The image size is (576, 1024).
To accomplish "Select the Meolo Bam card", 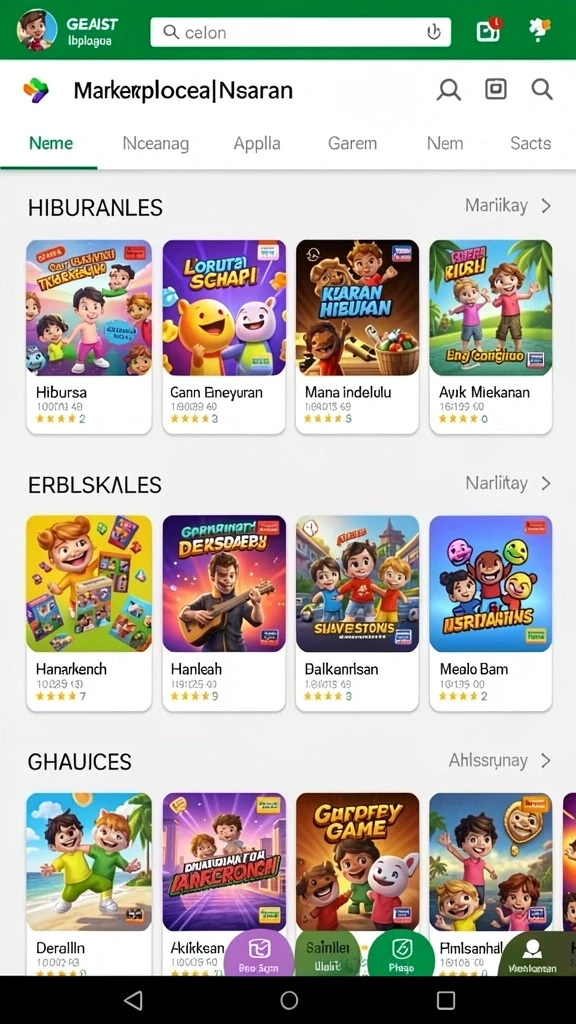I will coord(490,613).
